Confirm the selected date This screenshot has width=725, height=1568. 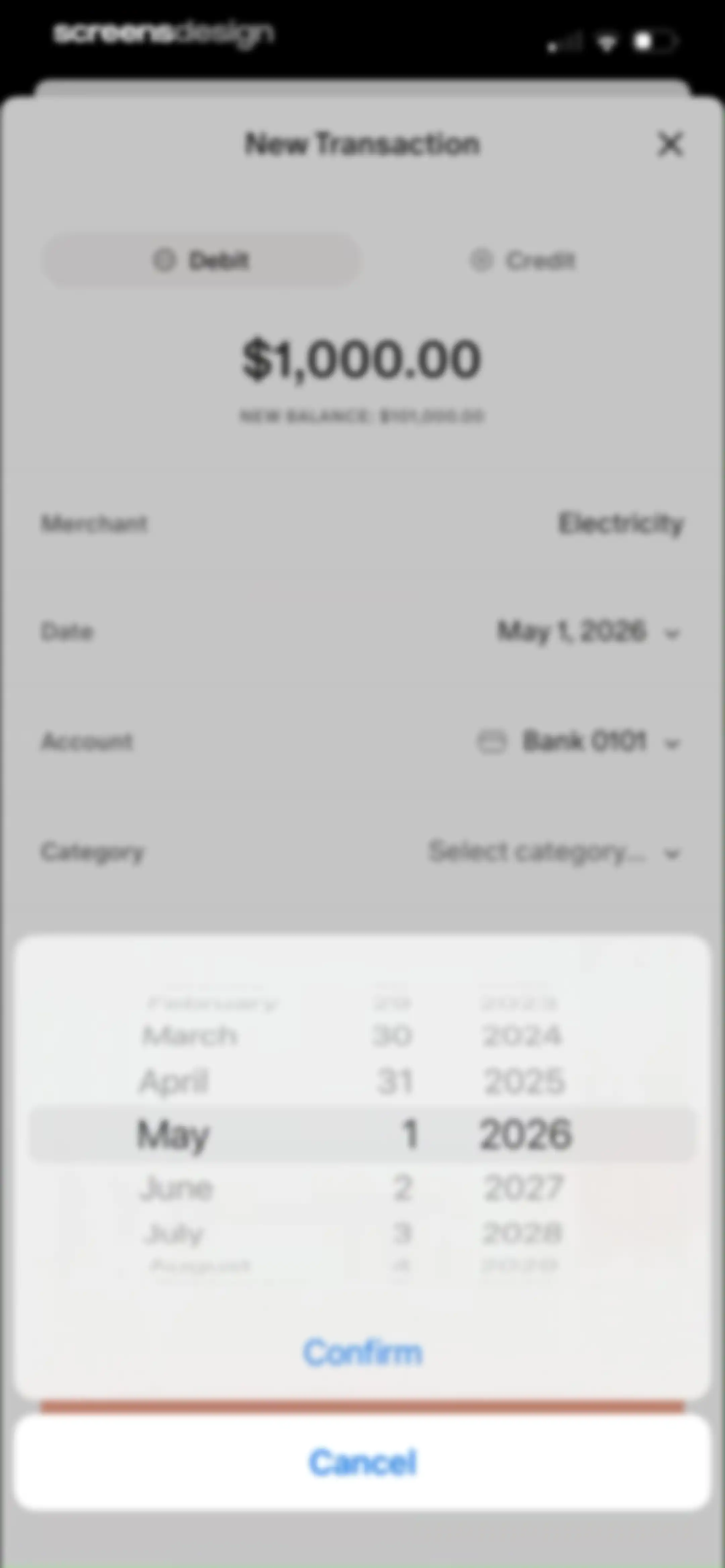[363, 1352]
